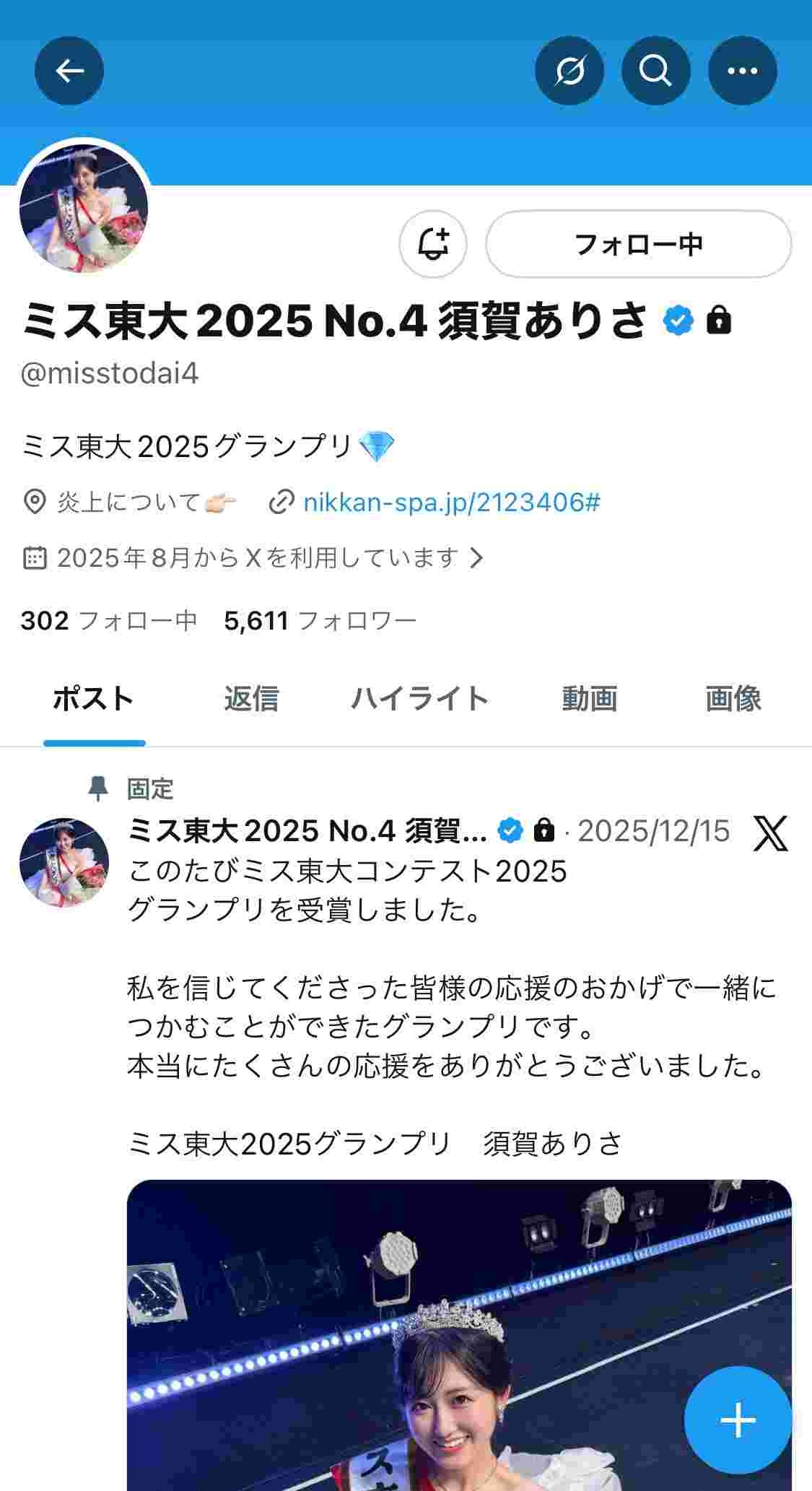This screenshot has width=812, height=1491.
Task: Open the avatar beside the pinned post
Action: (64, 862)
